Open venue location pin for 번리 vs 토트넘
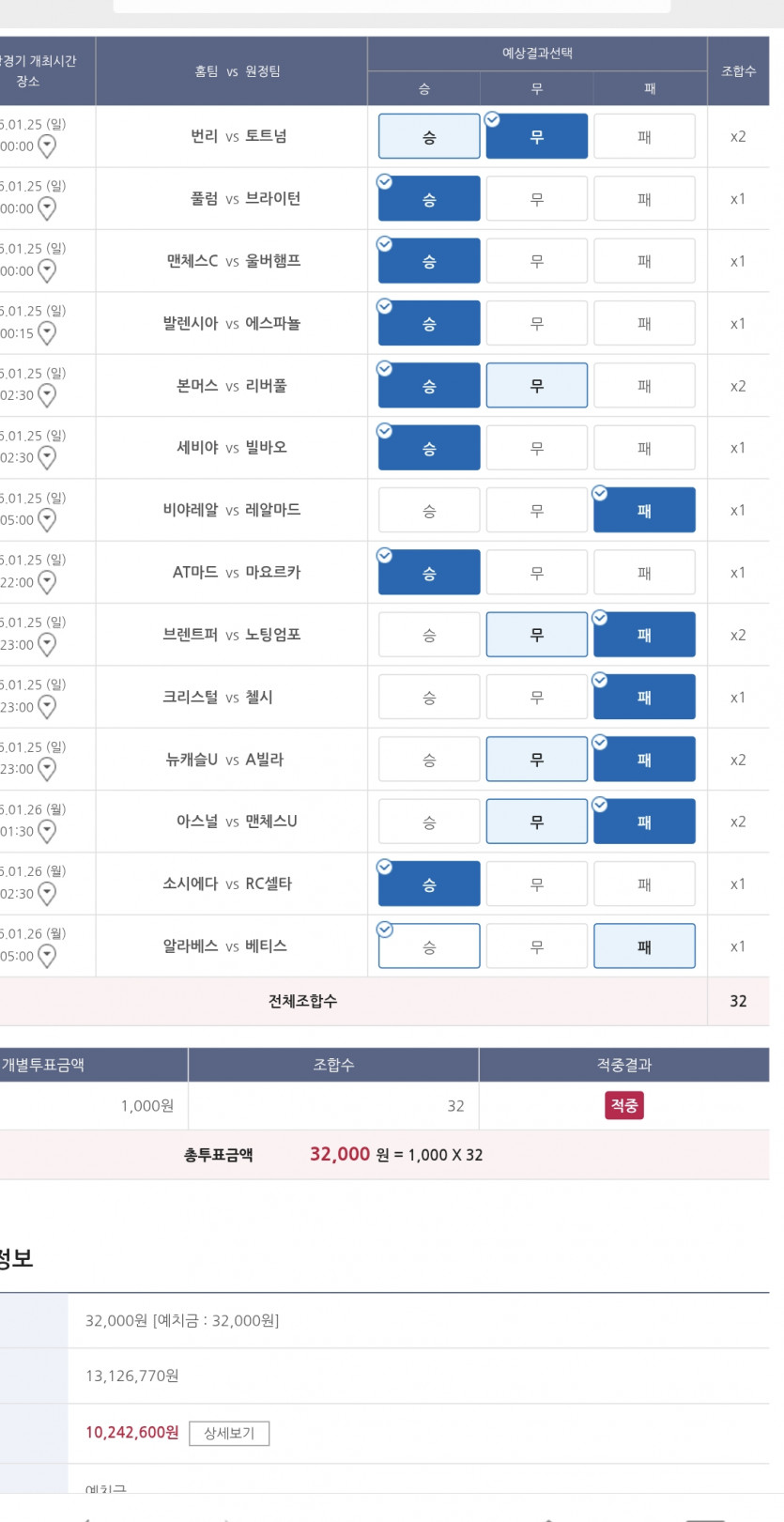 click(46, 146)
